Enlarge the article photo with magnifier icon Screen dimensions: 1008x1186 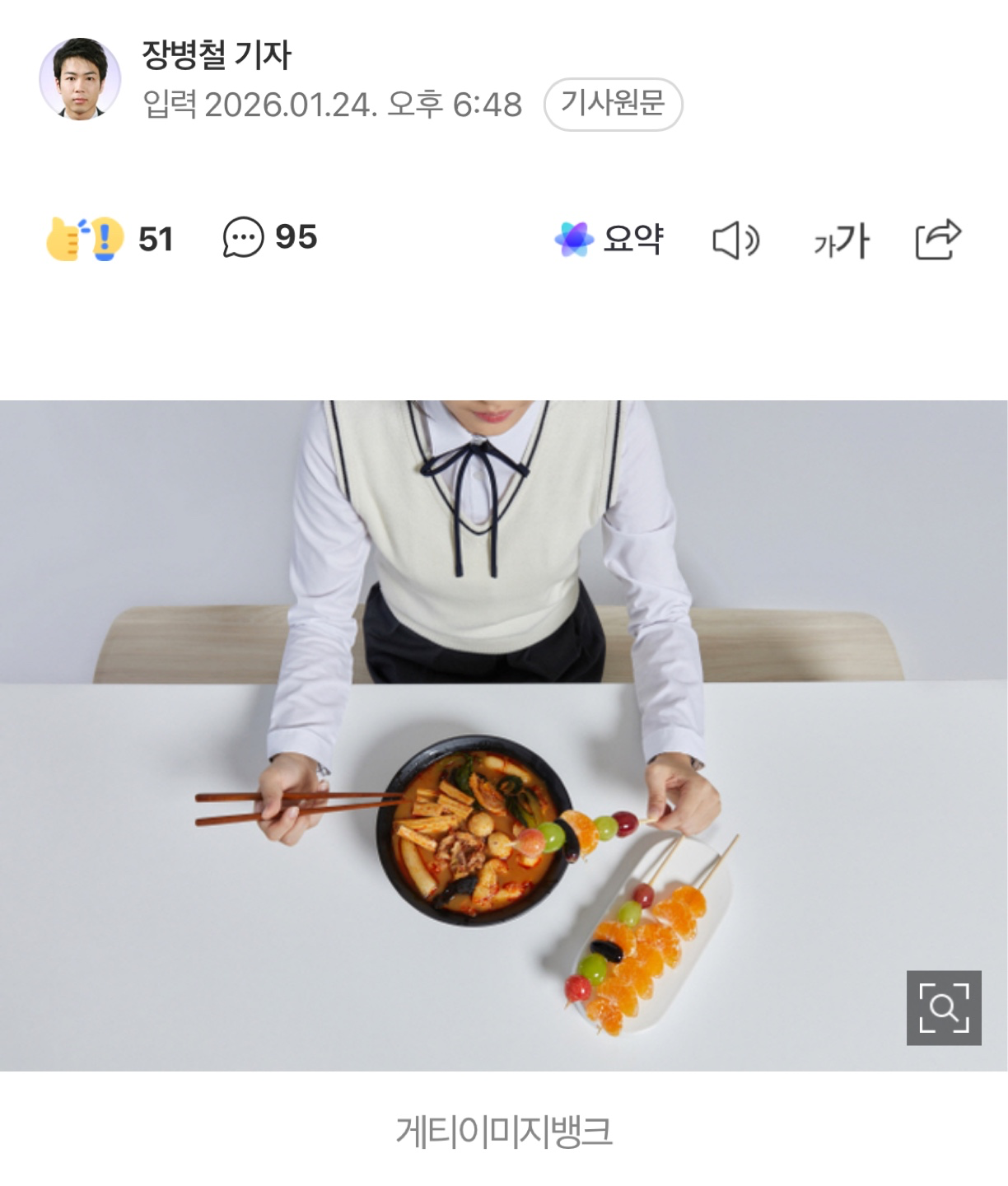click(x=943, y=1007)
